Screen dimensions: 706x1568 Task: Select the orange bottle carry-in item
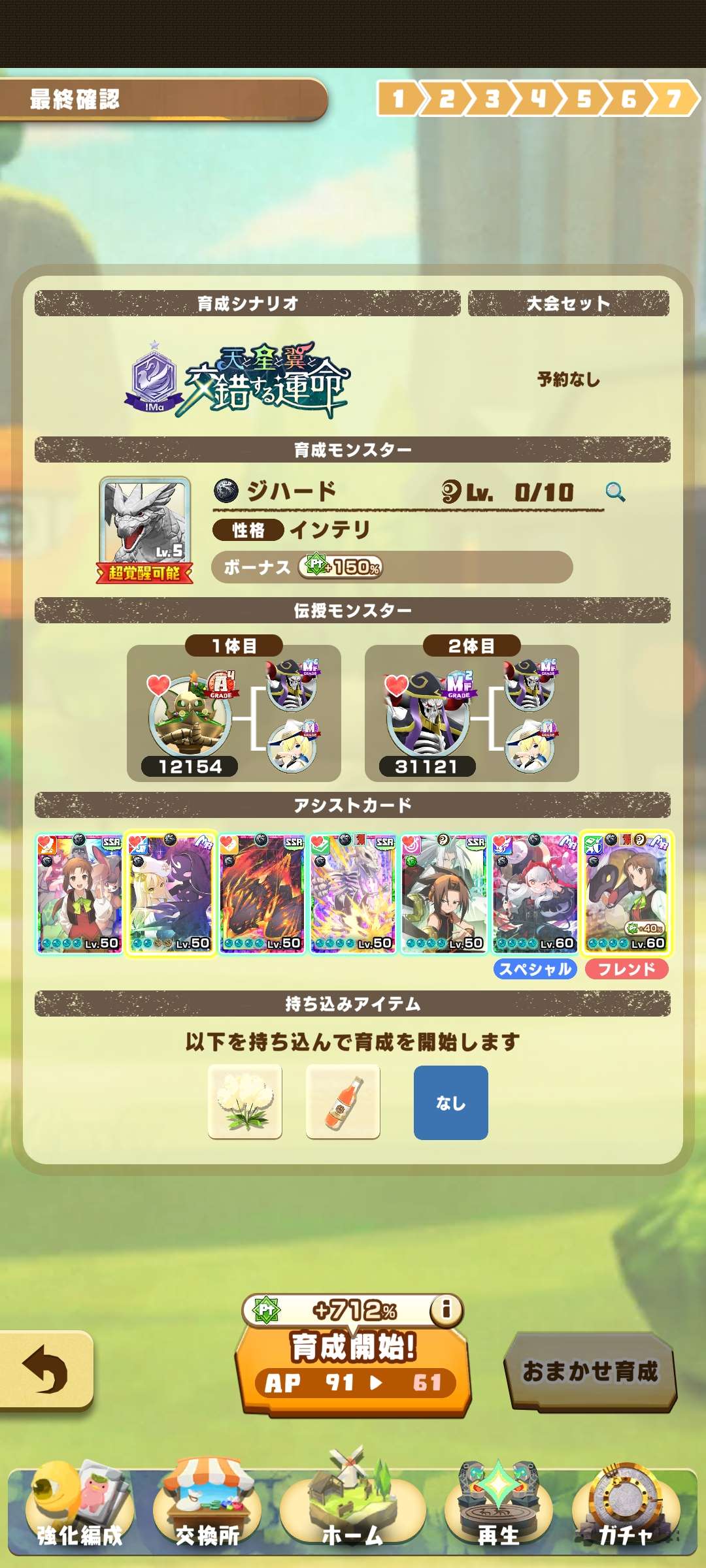343,1102
